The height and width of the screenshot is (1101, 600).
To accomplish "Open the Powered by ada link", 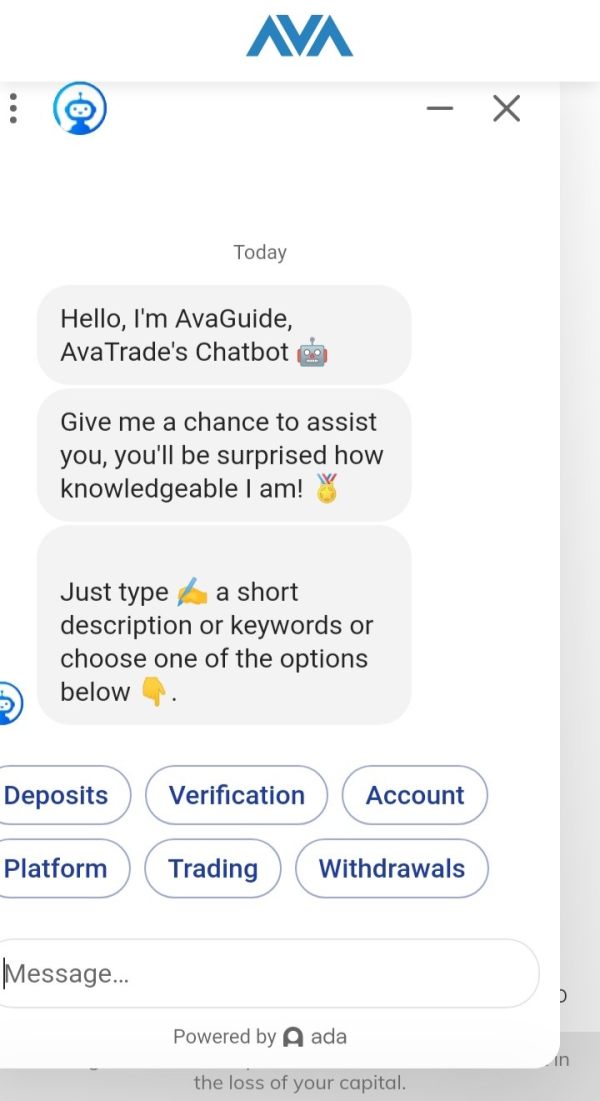I will pyautogui.click(x=260, y=1036).
